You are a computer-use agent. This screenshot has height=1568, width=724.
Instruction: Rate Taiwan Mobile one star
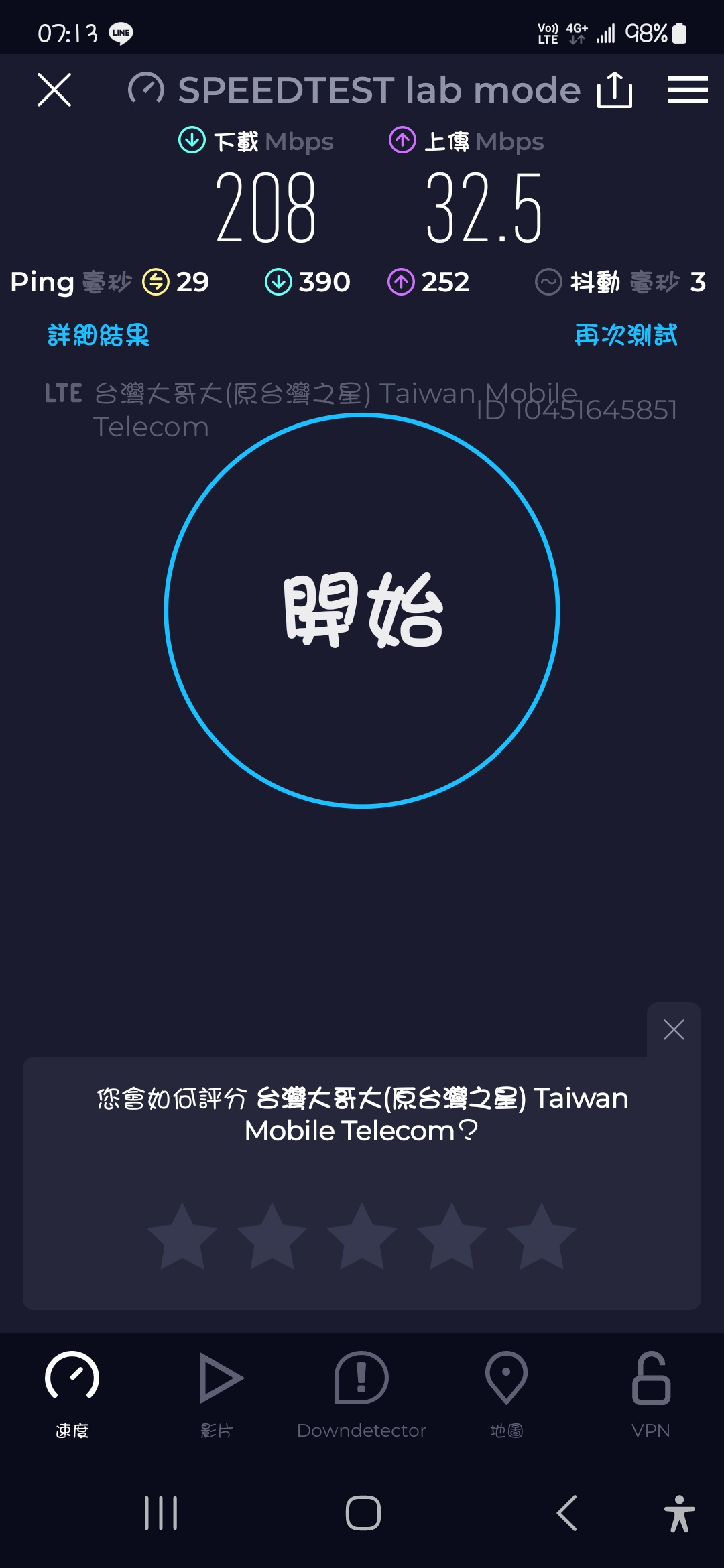(x=182, y=1236)
